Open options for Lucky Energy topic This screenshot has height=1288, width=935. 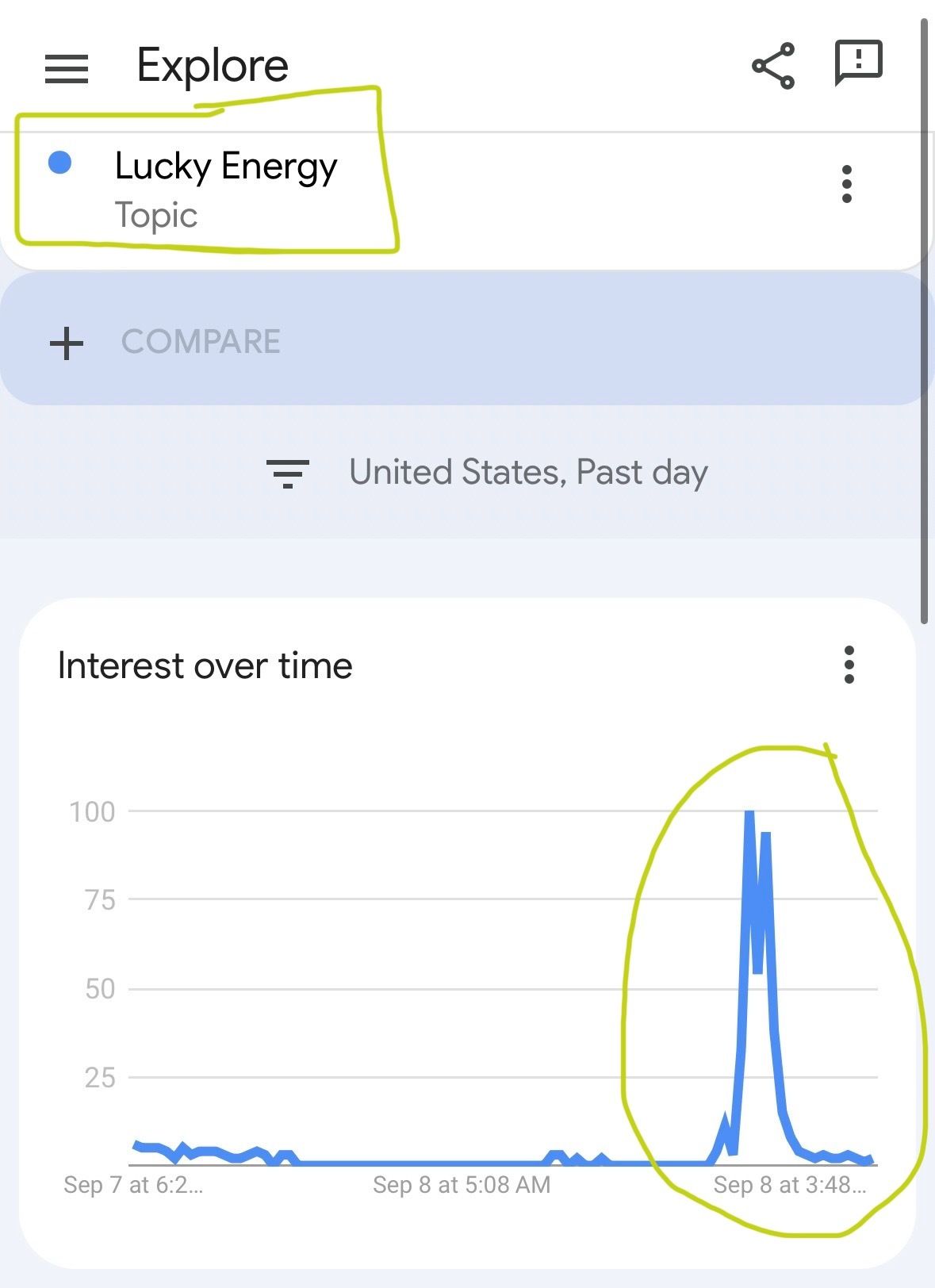(846, 185)
